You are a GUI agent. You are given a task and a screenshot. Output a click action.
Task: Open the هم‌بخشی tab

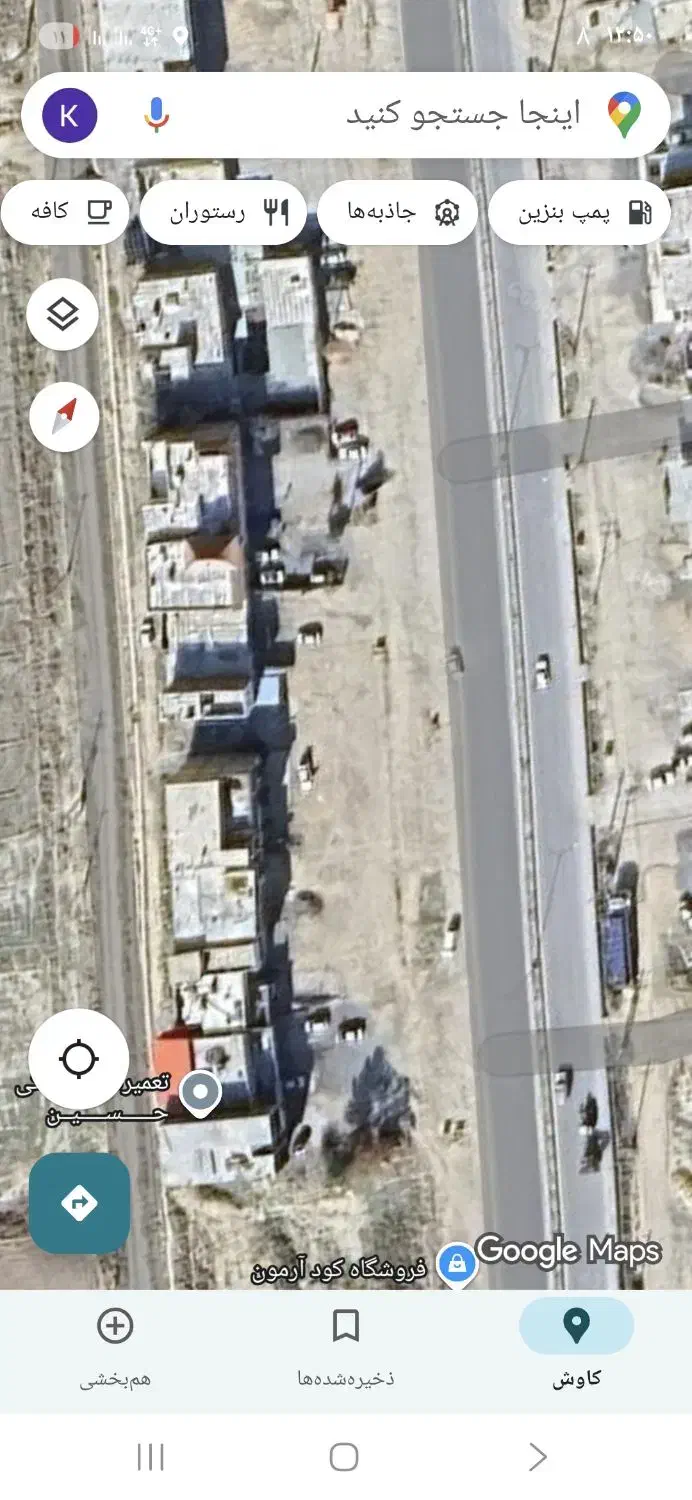click(x=115, y=1345)
